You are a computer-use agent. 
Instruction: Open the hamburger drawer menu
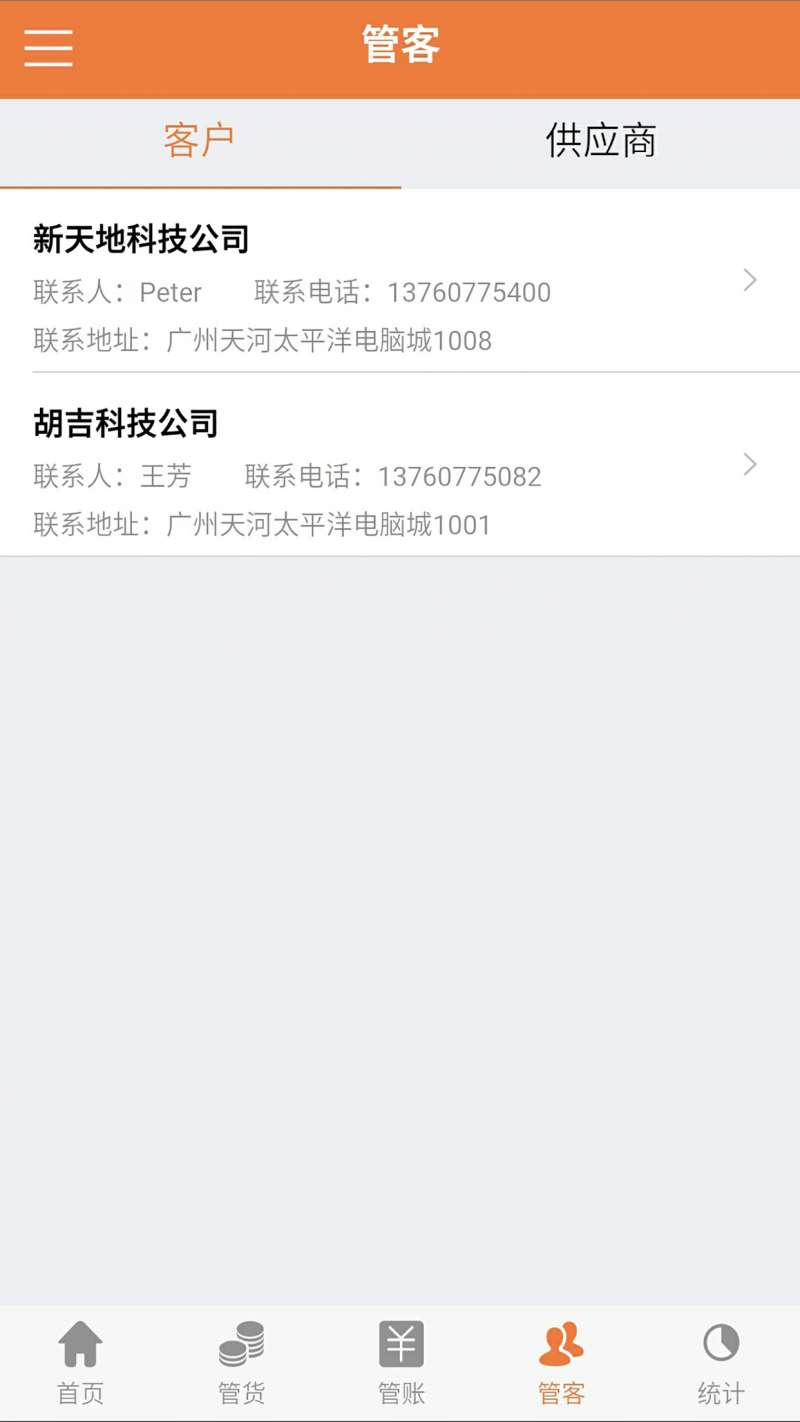pyautogui.click(x=48, y=47)
